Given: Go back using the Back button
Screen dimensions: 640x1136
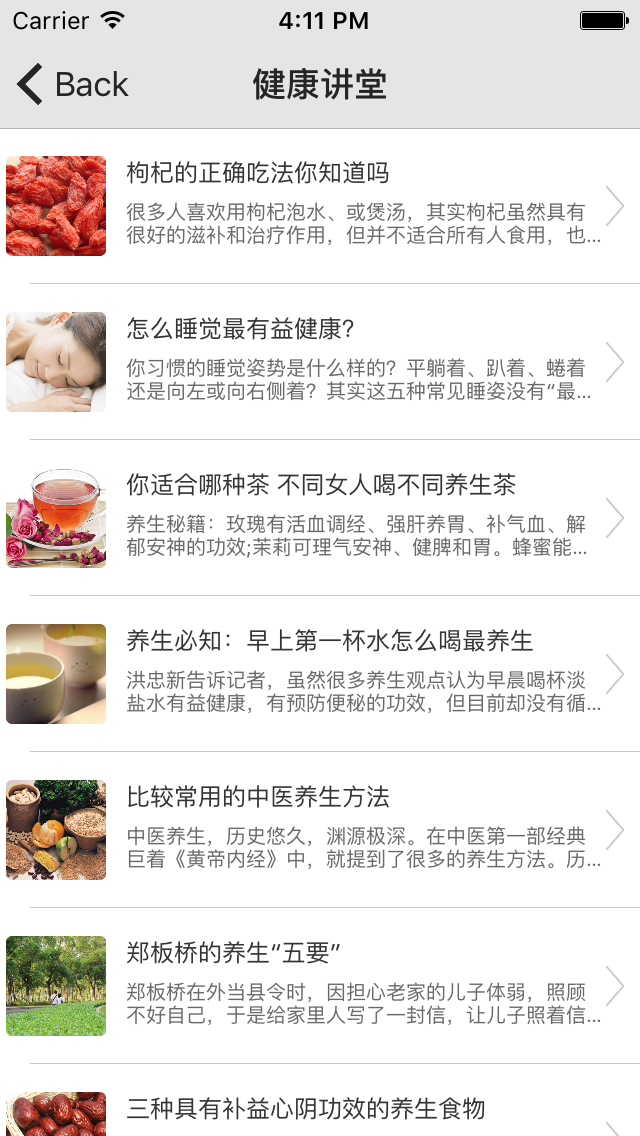Looking at the screenshot, I should pyautogui.click(x=73, y=85).
